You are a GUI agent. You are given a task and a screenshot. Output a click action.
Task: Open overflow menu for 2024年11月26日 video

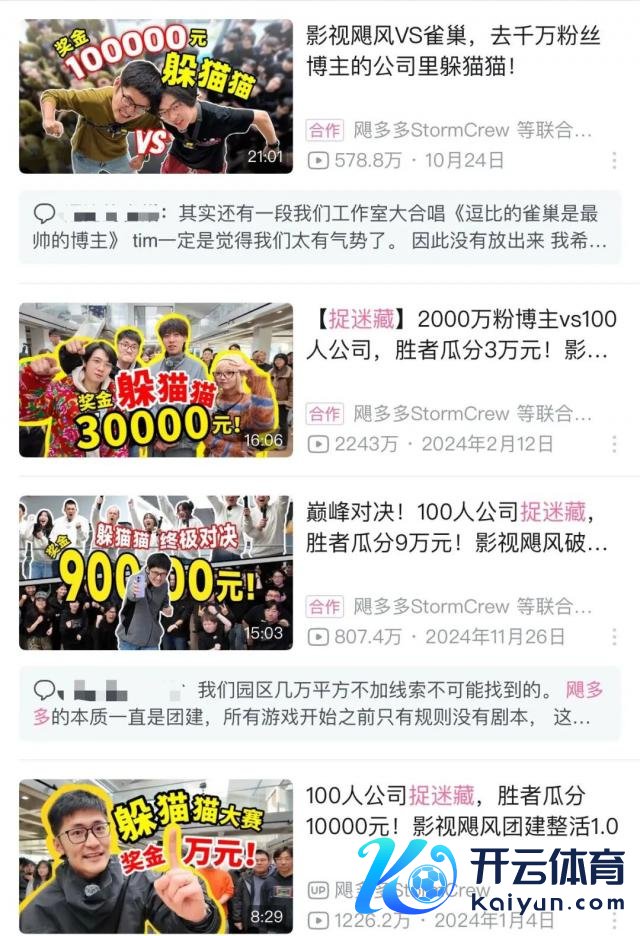click(x=614, y=637)
